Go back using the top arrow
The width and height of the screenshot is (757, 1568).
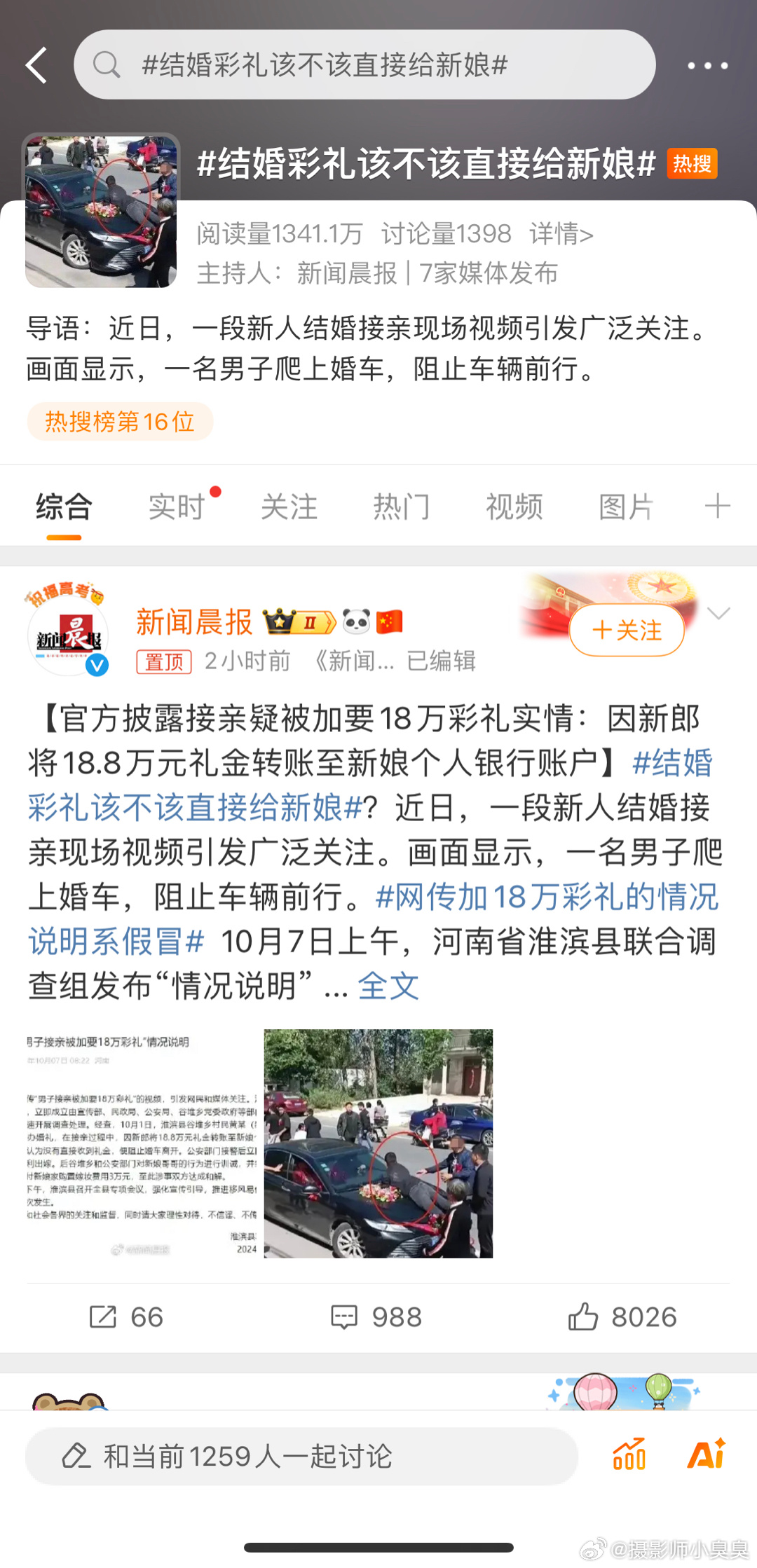click(x=36, y=65)
